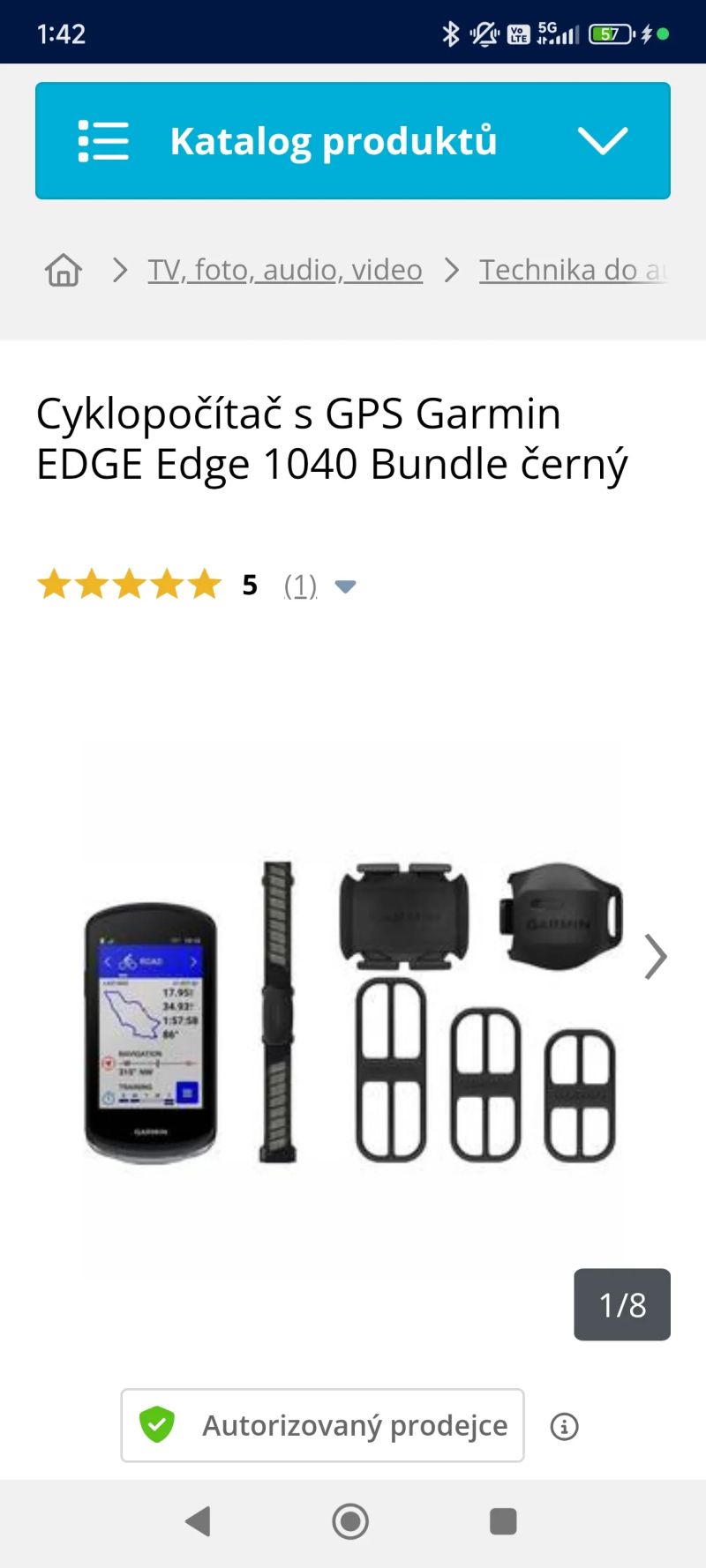Click the Autorizovaný prodejce badge
Screen dimensions: 706x1568
(x=321, y=1425)
